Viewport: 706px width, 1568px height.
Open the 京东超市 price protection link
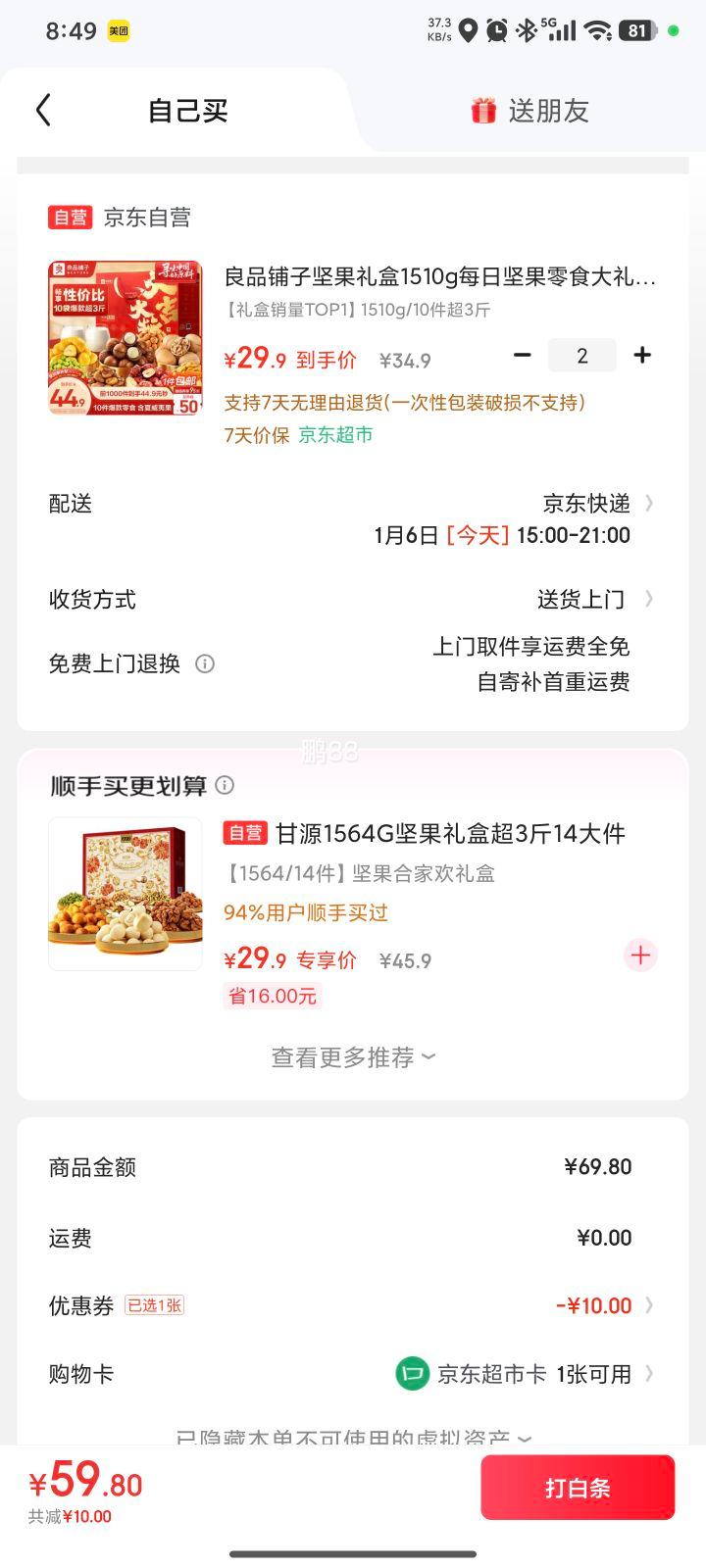pyautogui.click(x=334, y=434)
